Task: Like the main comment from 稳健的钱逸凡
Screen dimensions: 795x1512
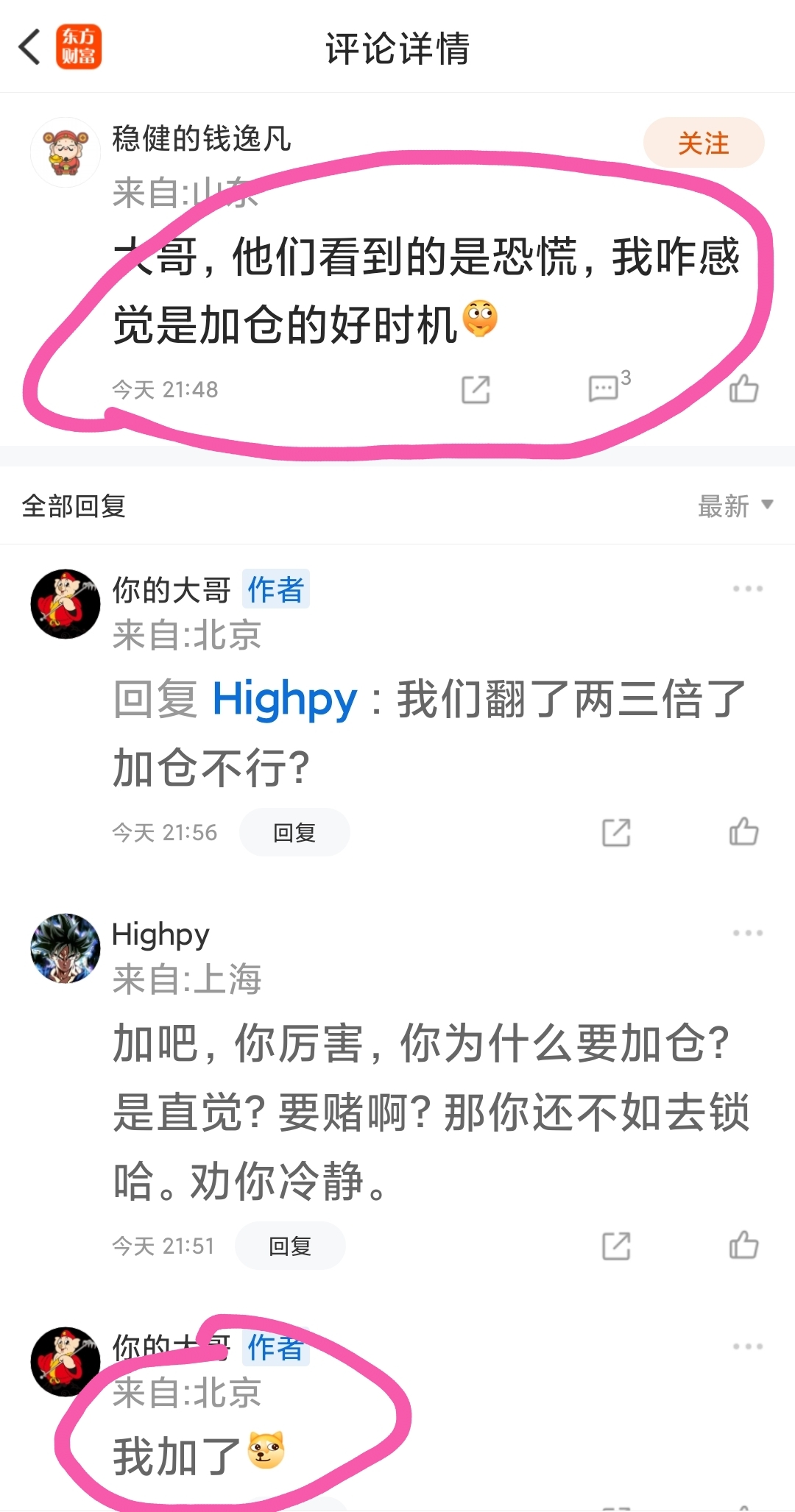Action: click(x=743, y=388)
